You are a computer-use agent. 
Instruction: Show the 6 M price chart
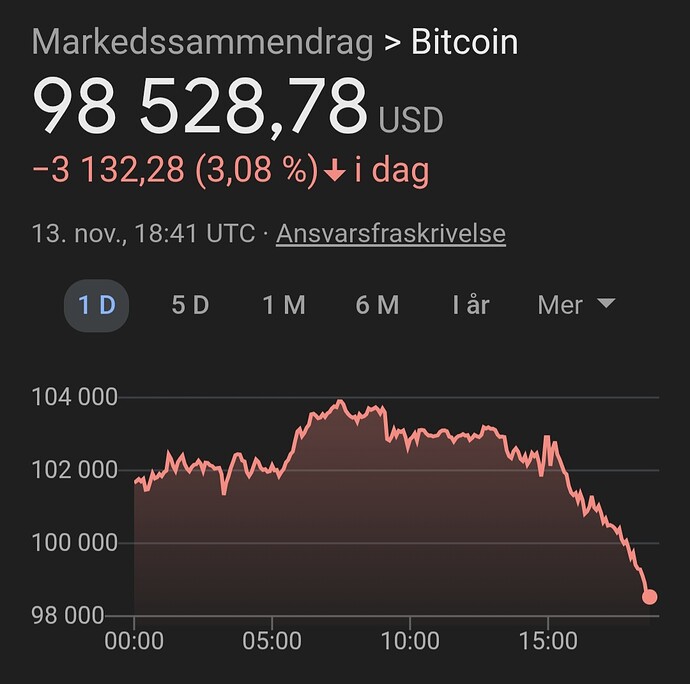click(x=377, y=305)
